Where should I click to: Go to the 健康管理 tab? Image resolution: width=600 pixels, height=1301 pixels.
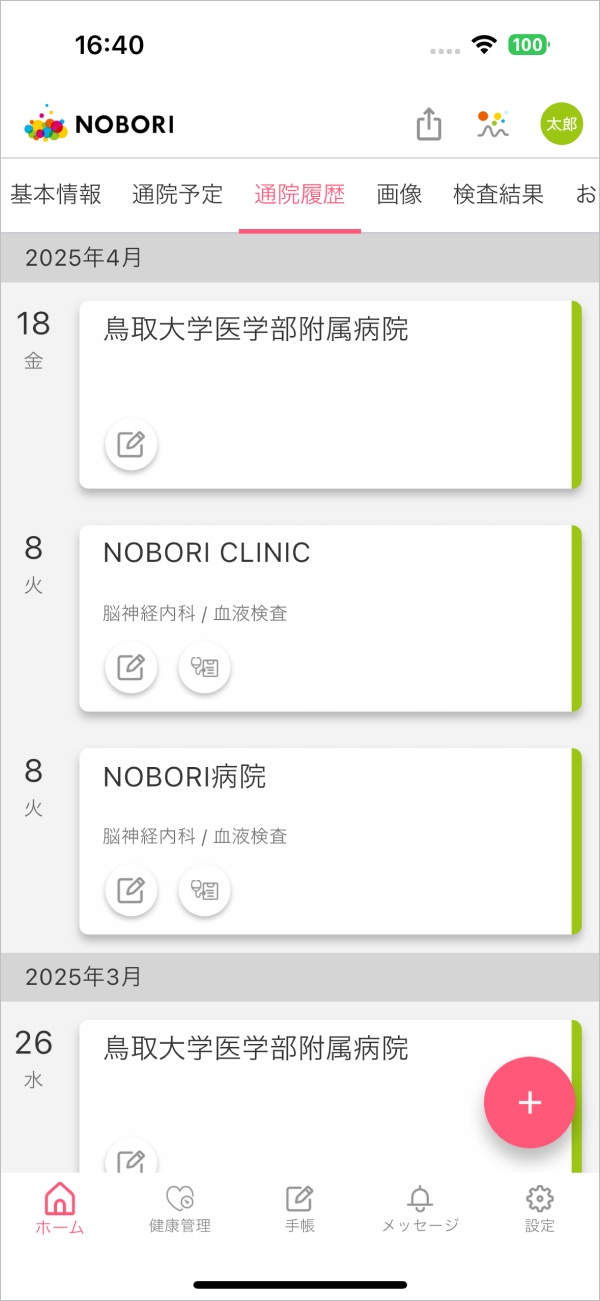tap(180, 1208)
